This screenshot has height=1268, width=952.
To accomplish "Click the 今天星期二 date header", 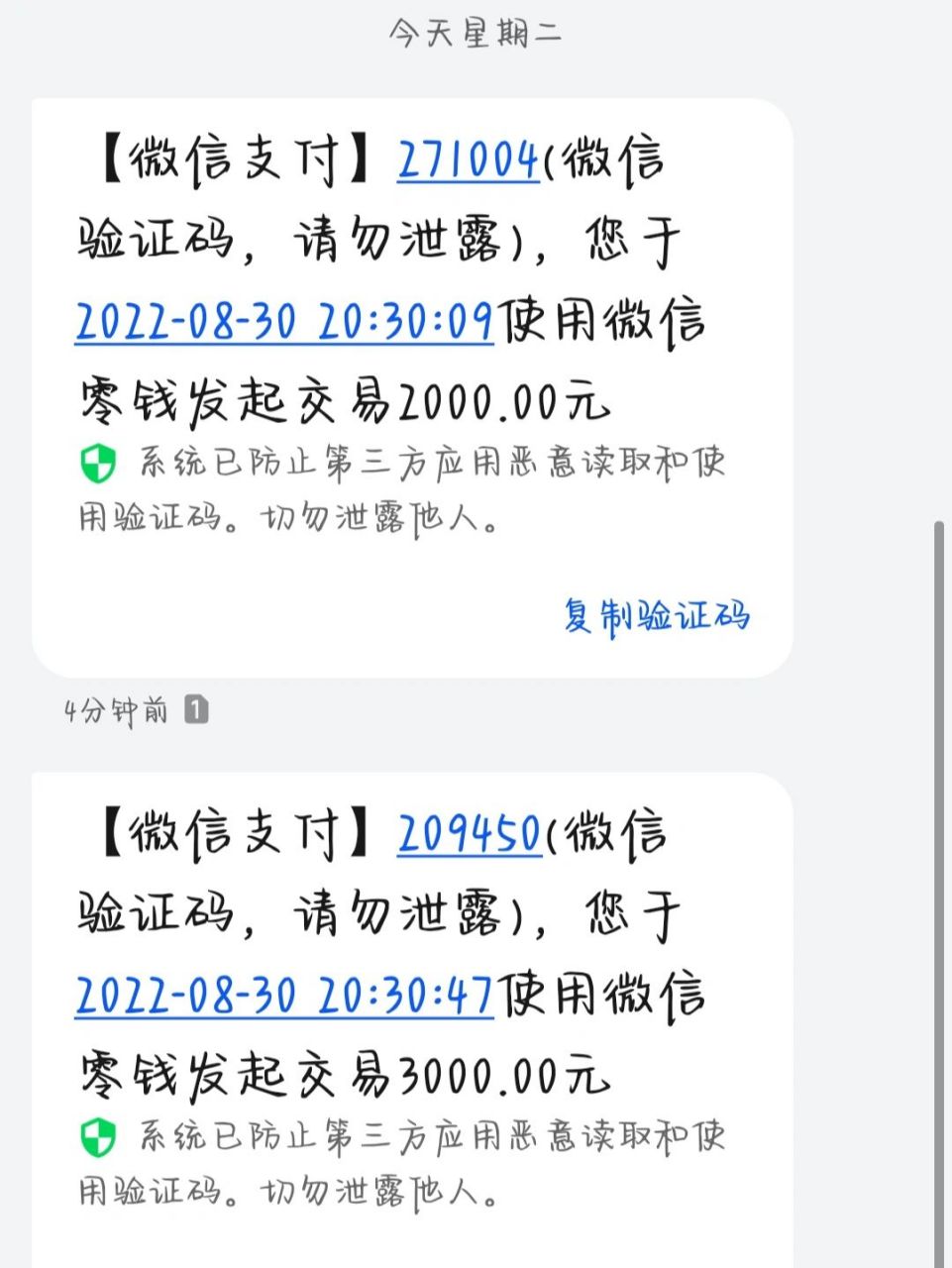I will [x=474, y=31].
